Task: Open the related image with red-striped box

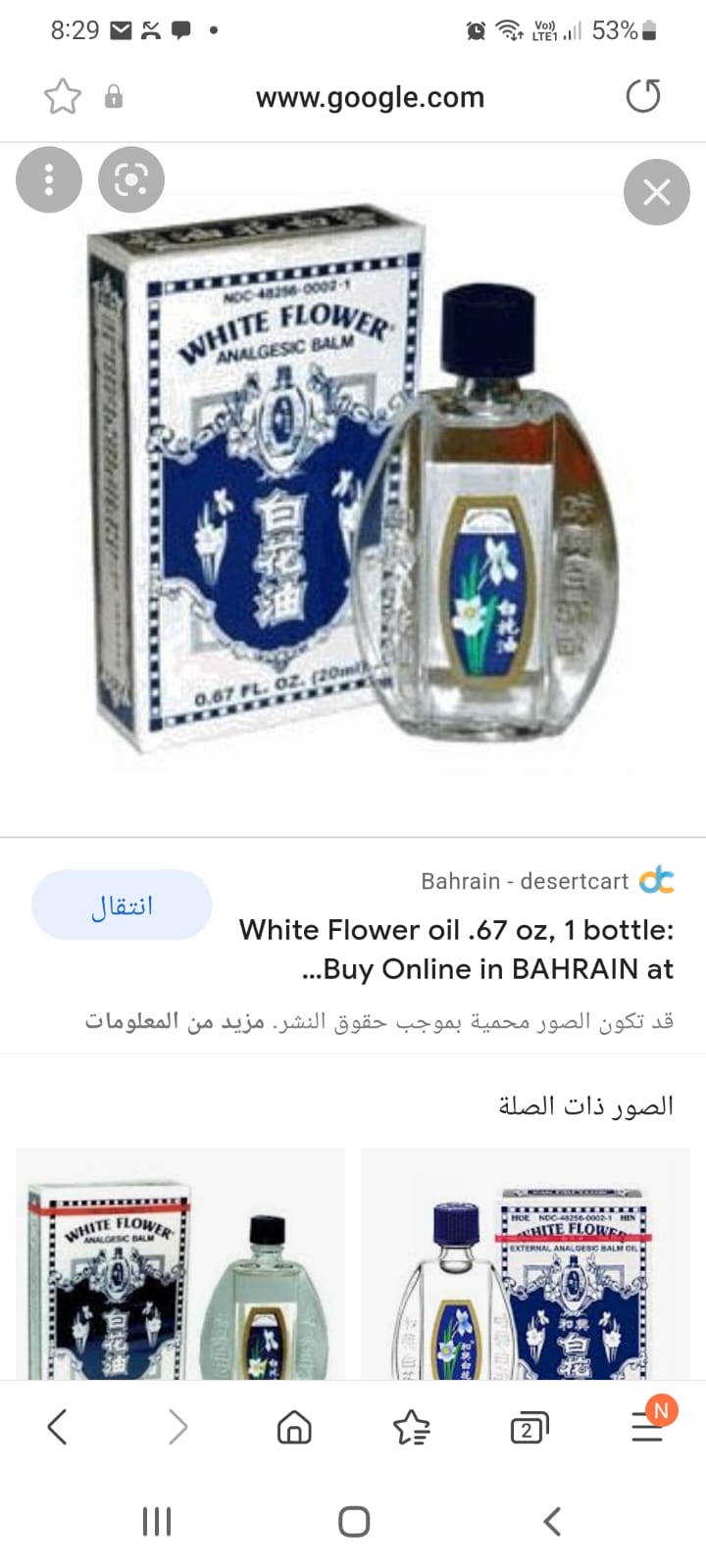Action: pos(180,1264)
